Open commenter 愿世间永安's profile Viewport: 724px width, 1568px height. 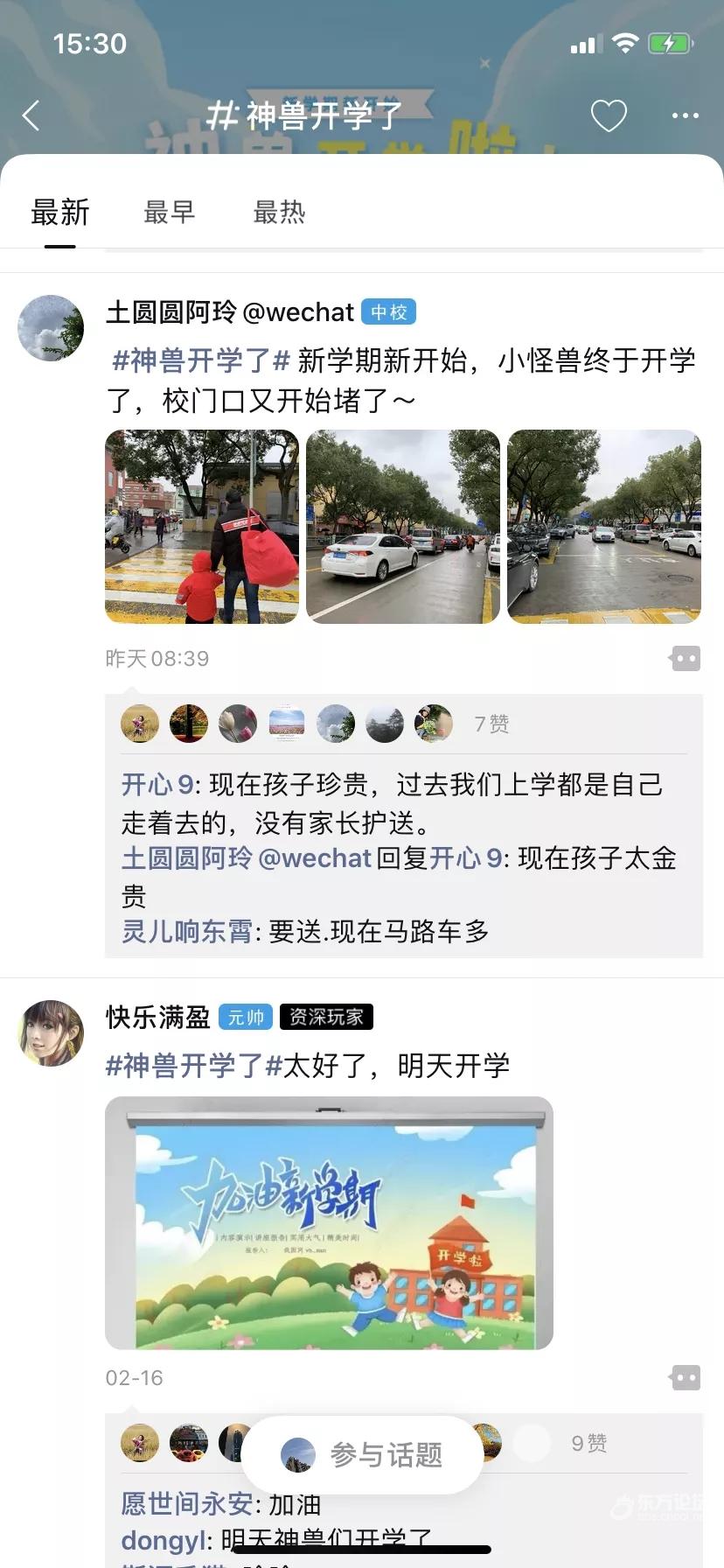coord(186,1504)
